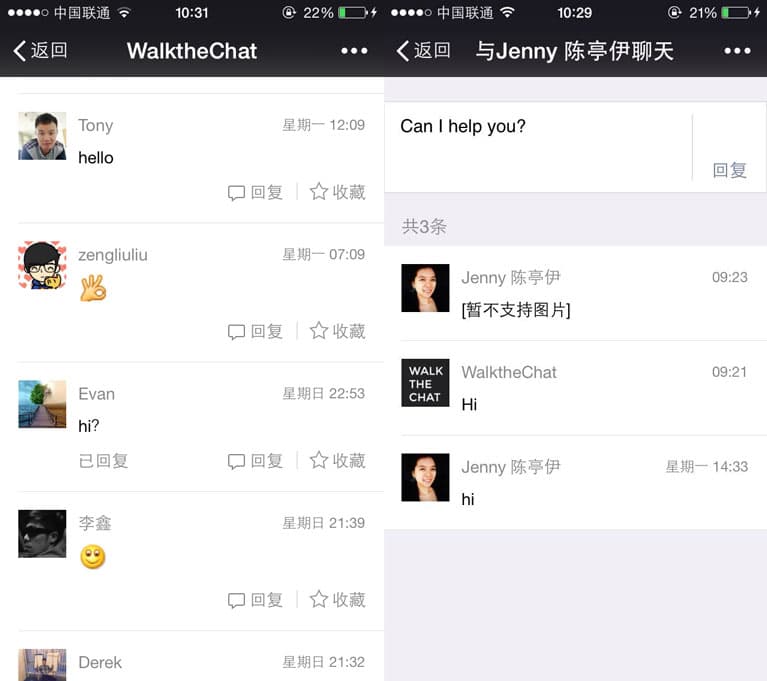767x681 pixels.
Task: Open Jenny's 星期一 14:33 "hi" message
Action: (575, 482)
